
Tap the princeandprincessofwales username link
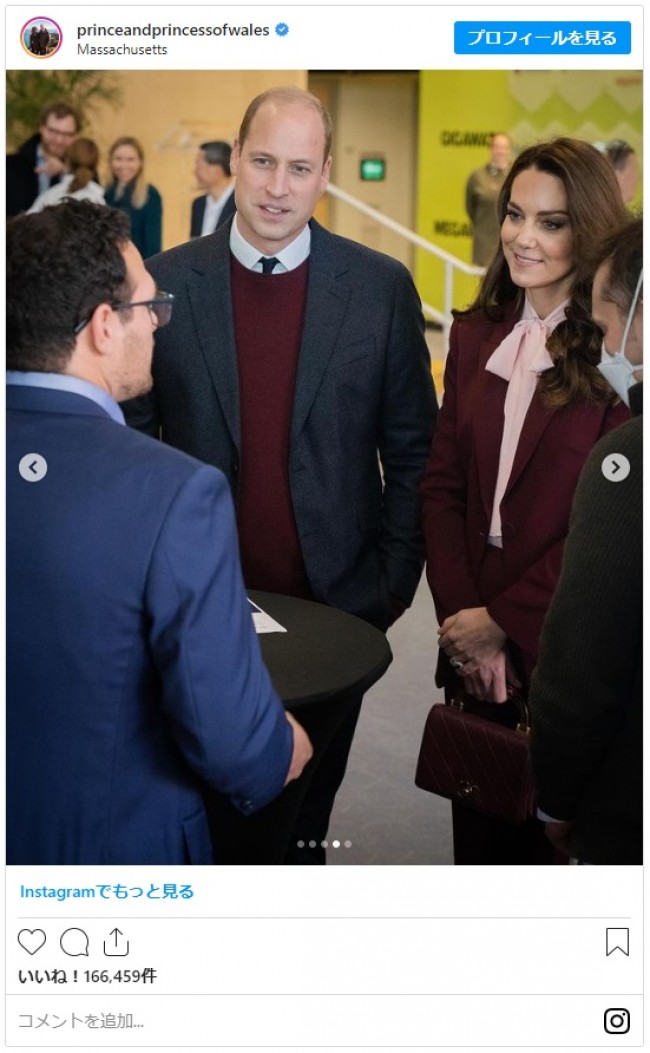[172, 30]
